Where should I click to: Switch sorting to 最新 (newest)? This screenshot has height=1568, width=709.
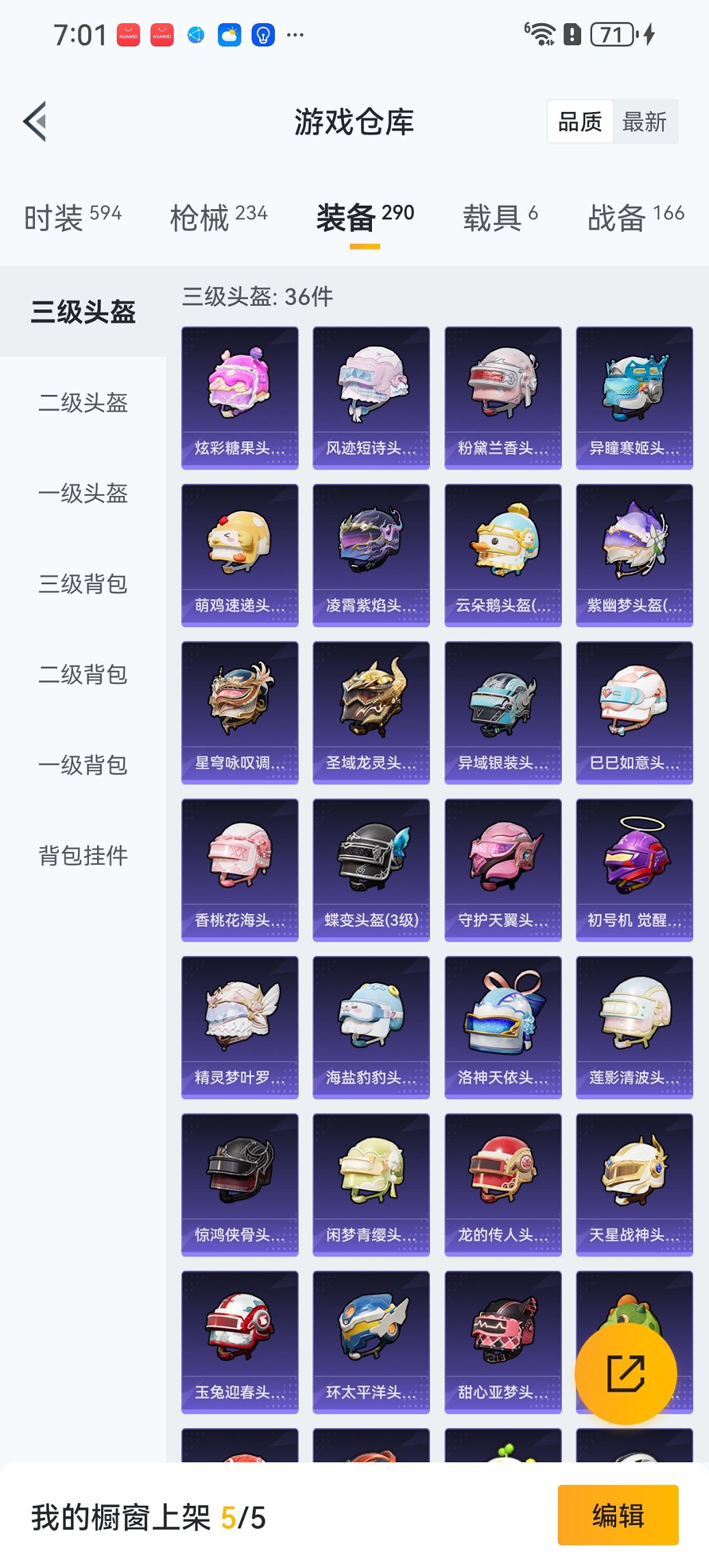[x=644, y=121]
